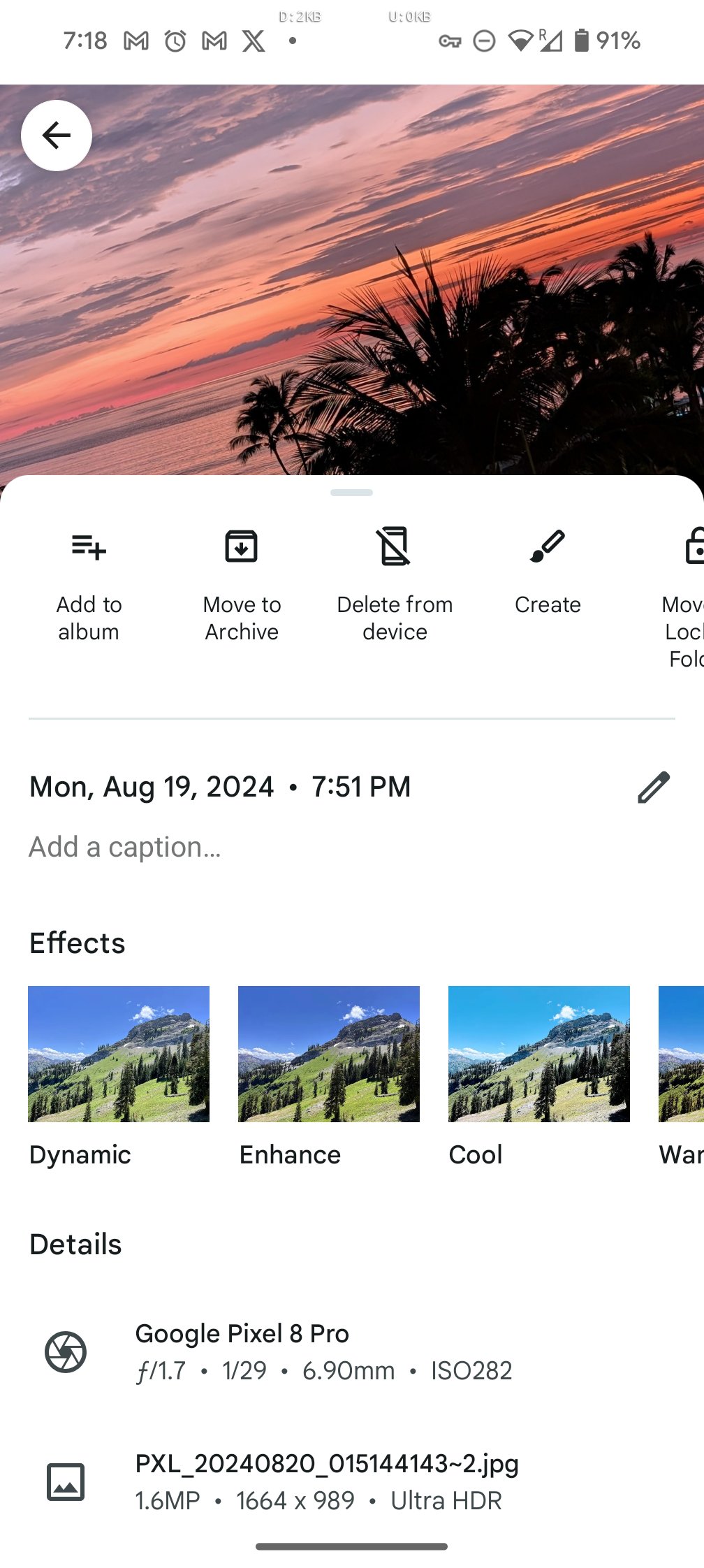
Task: Apply the Dynamic effect
Action: point(119,1054)
